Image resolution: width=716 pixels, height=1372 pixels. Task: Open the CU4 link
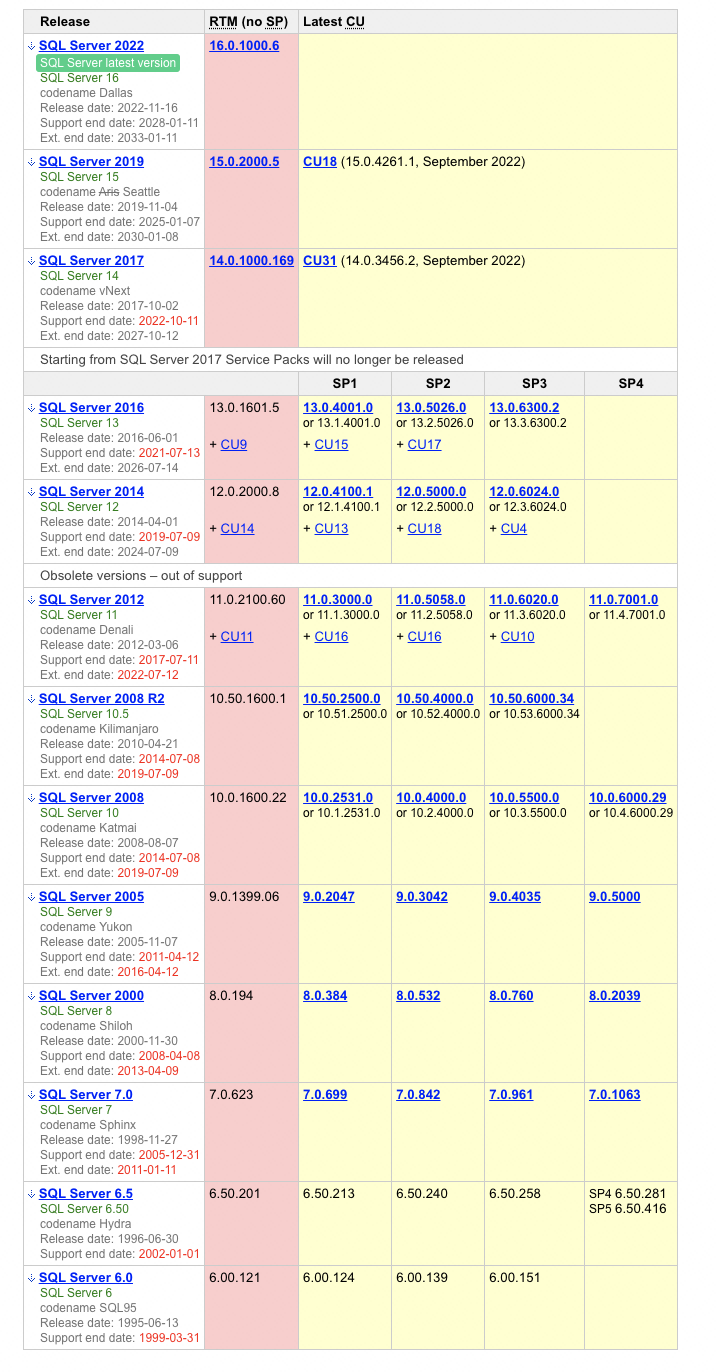pyautogui.click(x=513, y=529)
